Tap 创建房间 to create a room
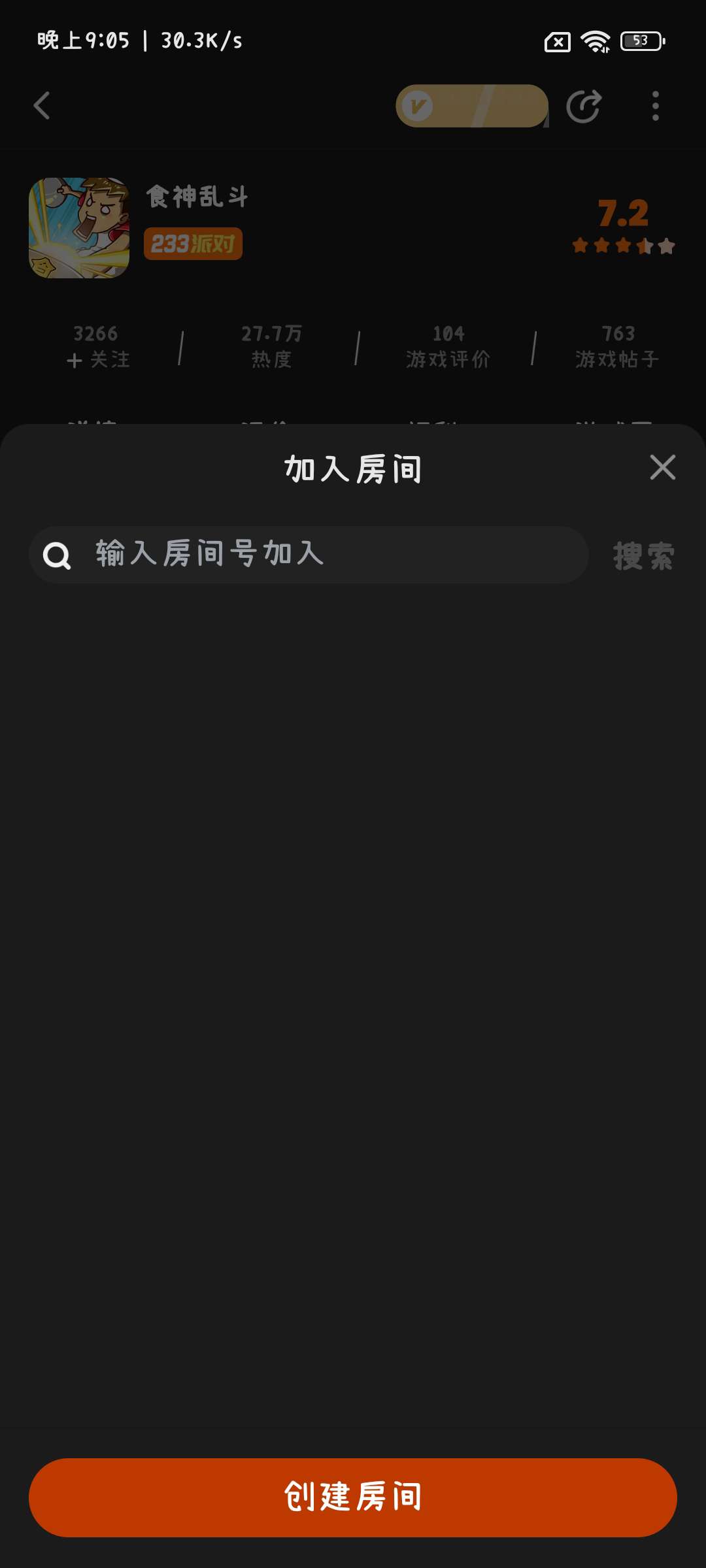The width and height of the screenshot is (706, 1568). 353,1497
